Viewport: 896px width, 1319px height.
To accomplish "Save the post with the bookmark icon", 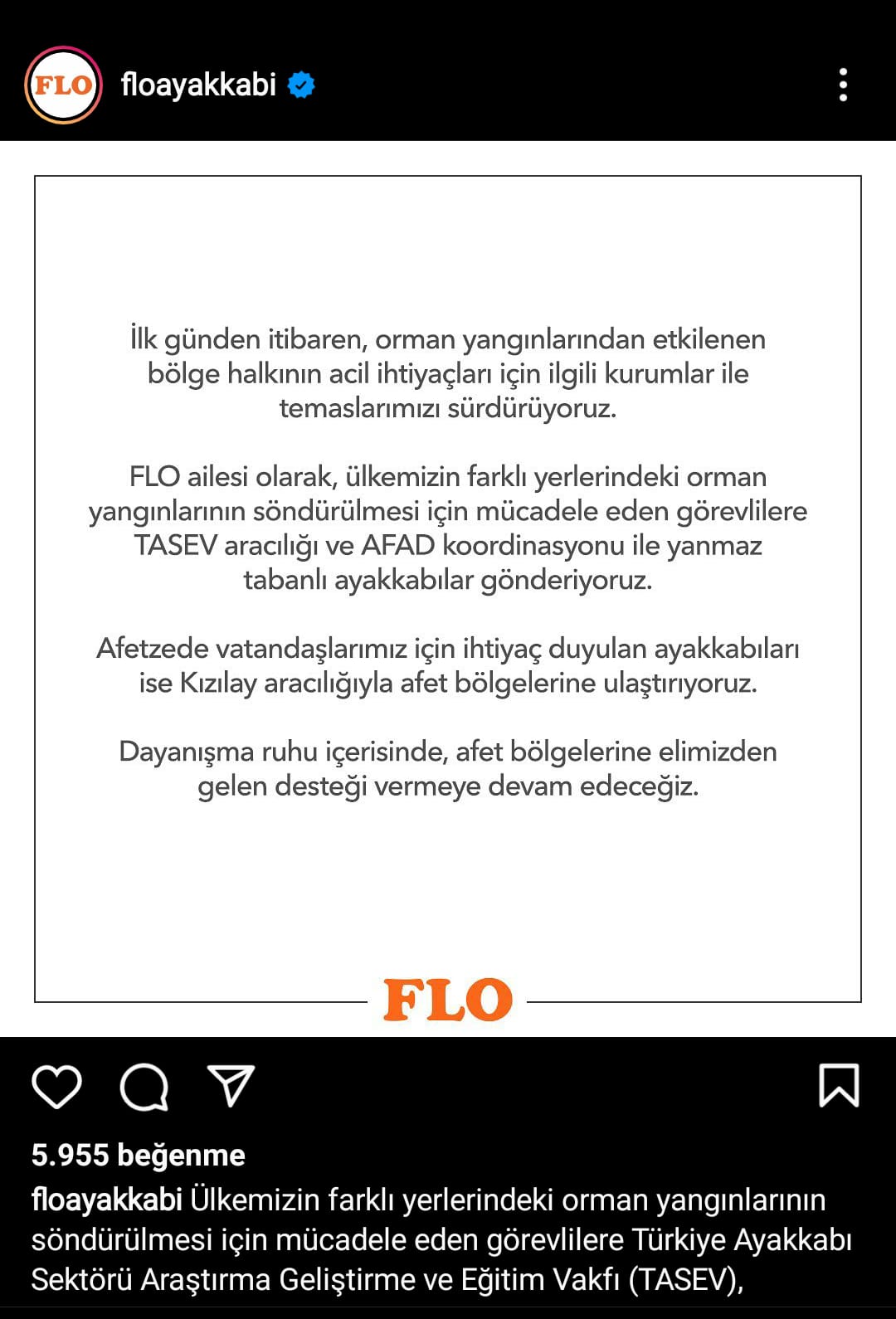I will [x=840, y=1083].
